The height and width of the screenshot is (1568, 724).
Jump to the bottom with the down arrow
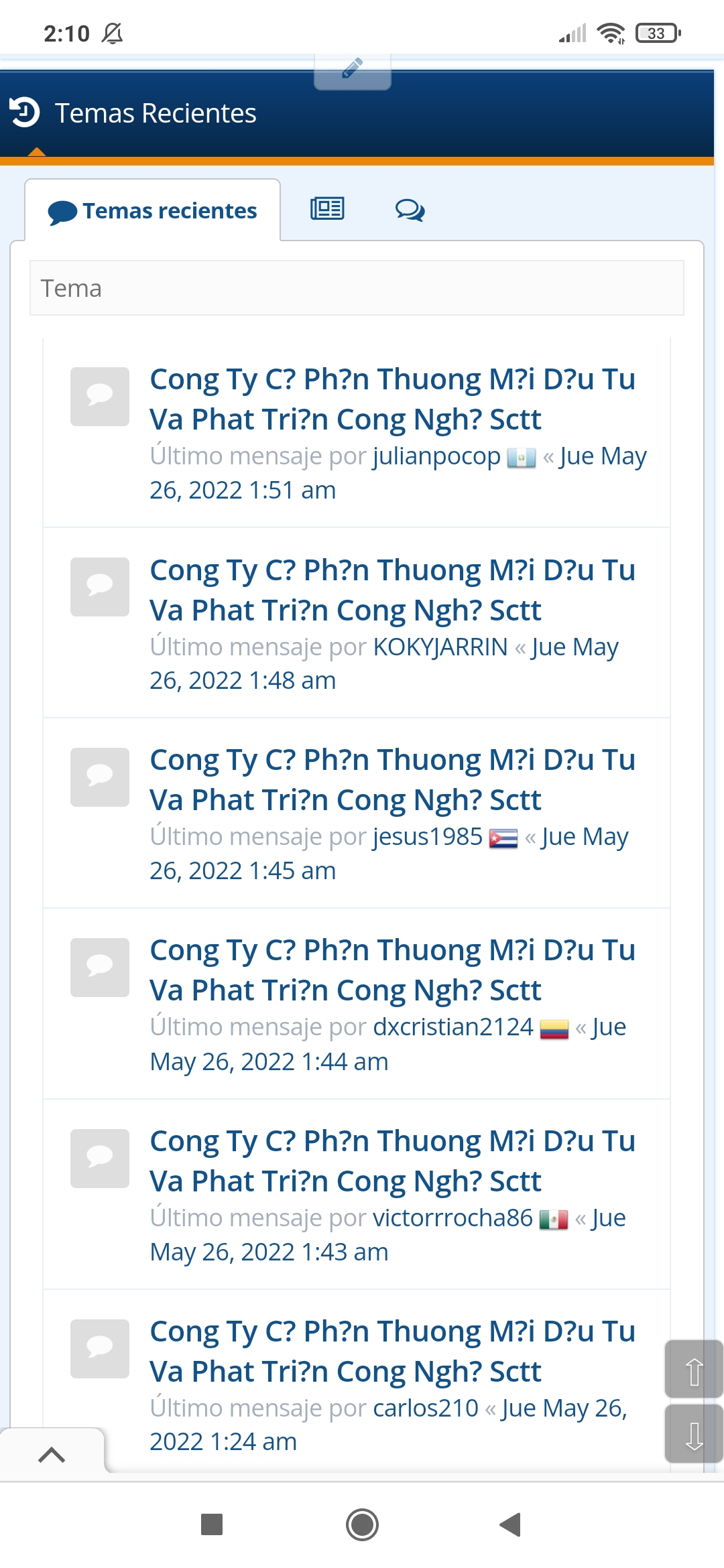(693, 1434)
